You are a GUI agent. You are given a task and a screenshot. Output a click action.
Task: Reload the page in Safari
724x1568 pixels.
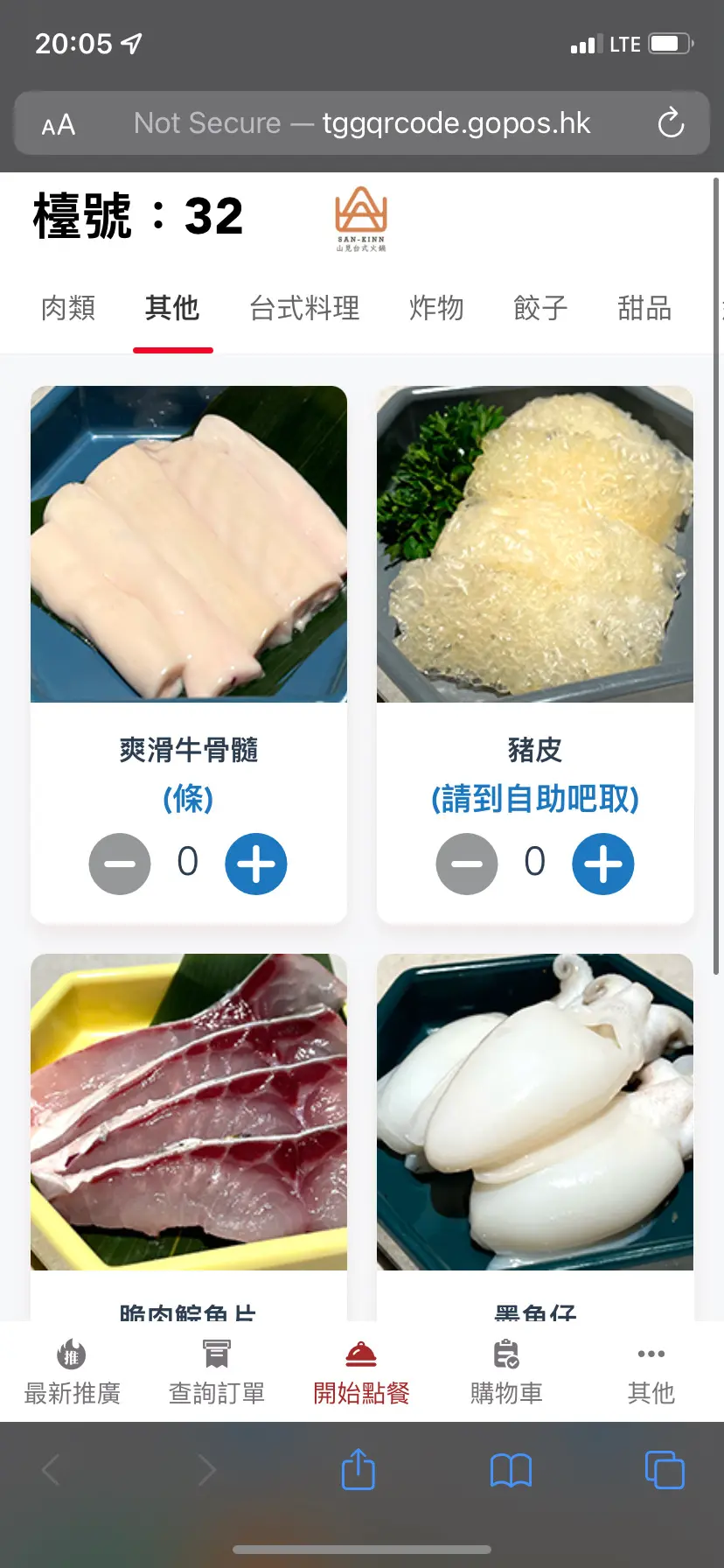tap(671, 123)
